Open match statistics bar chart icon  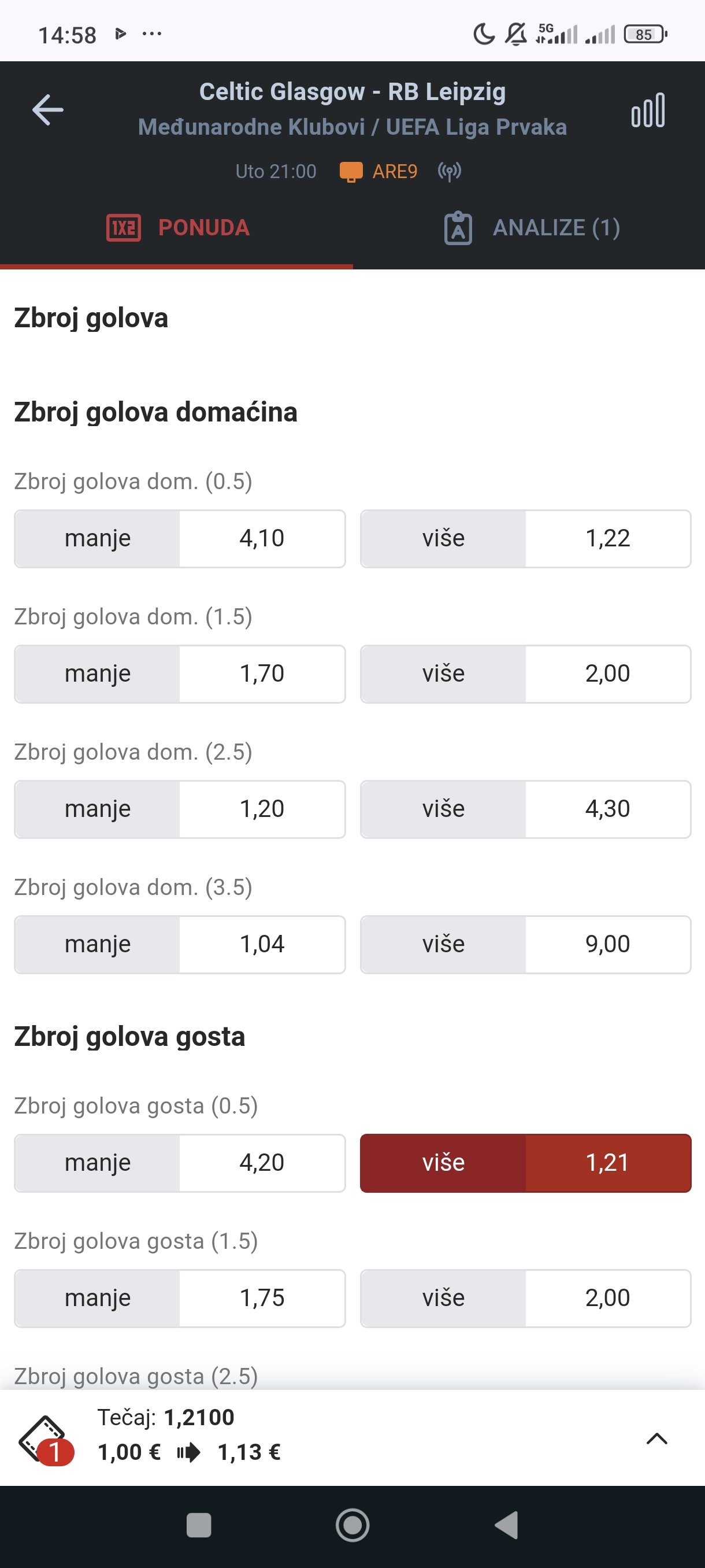point(648,110)
